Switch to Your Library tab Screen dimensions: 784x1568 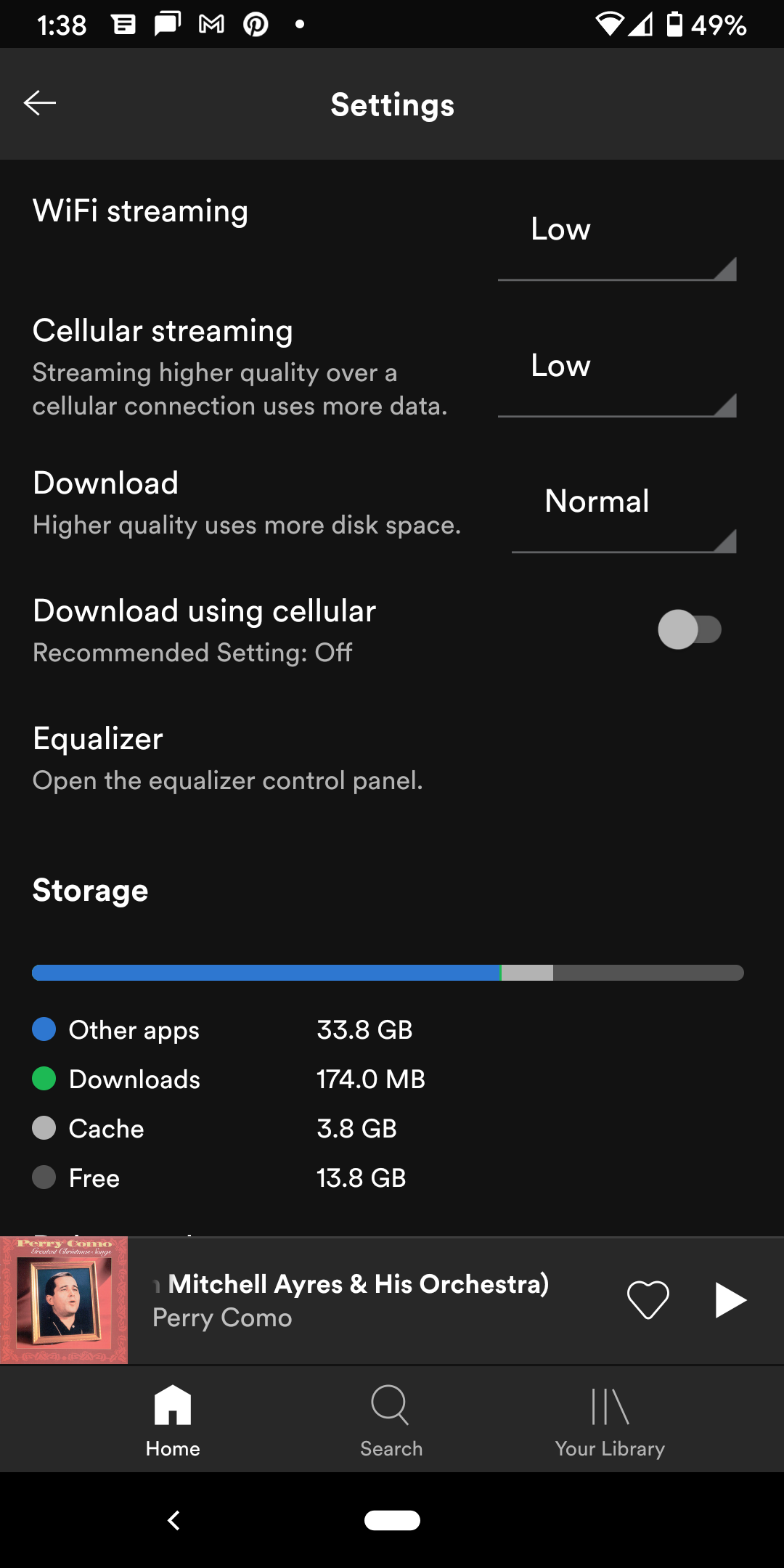pyautogui.click(x=610, y=1421)
